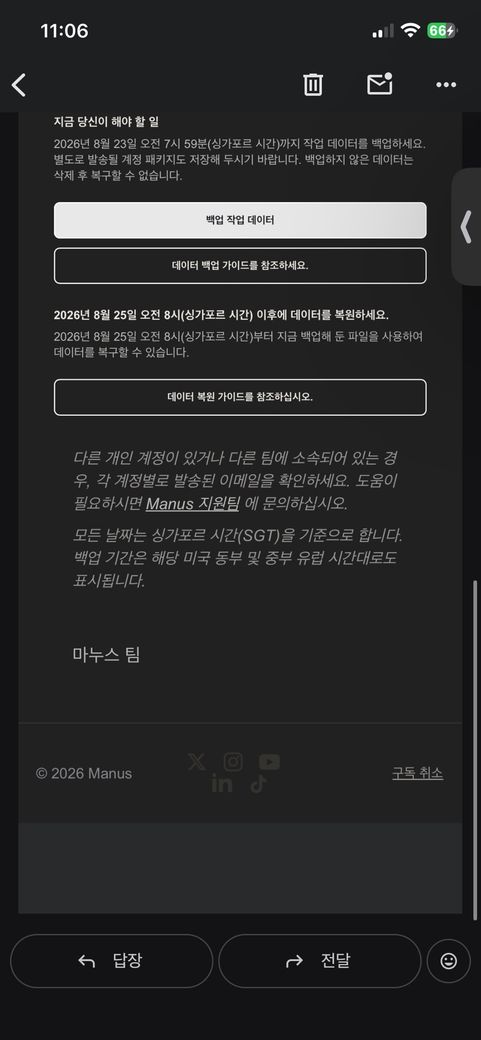This screenshot has width=481, height=1040.
Task: Open 데이터 백업 가이드를 참조하세요 button
Action: pyautogui.click(x=240, y=266)
